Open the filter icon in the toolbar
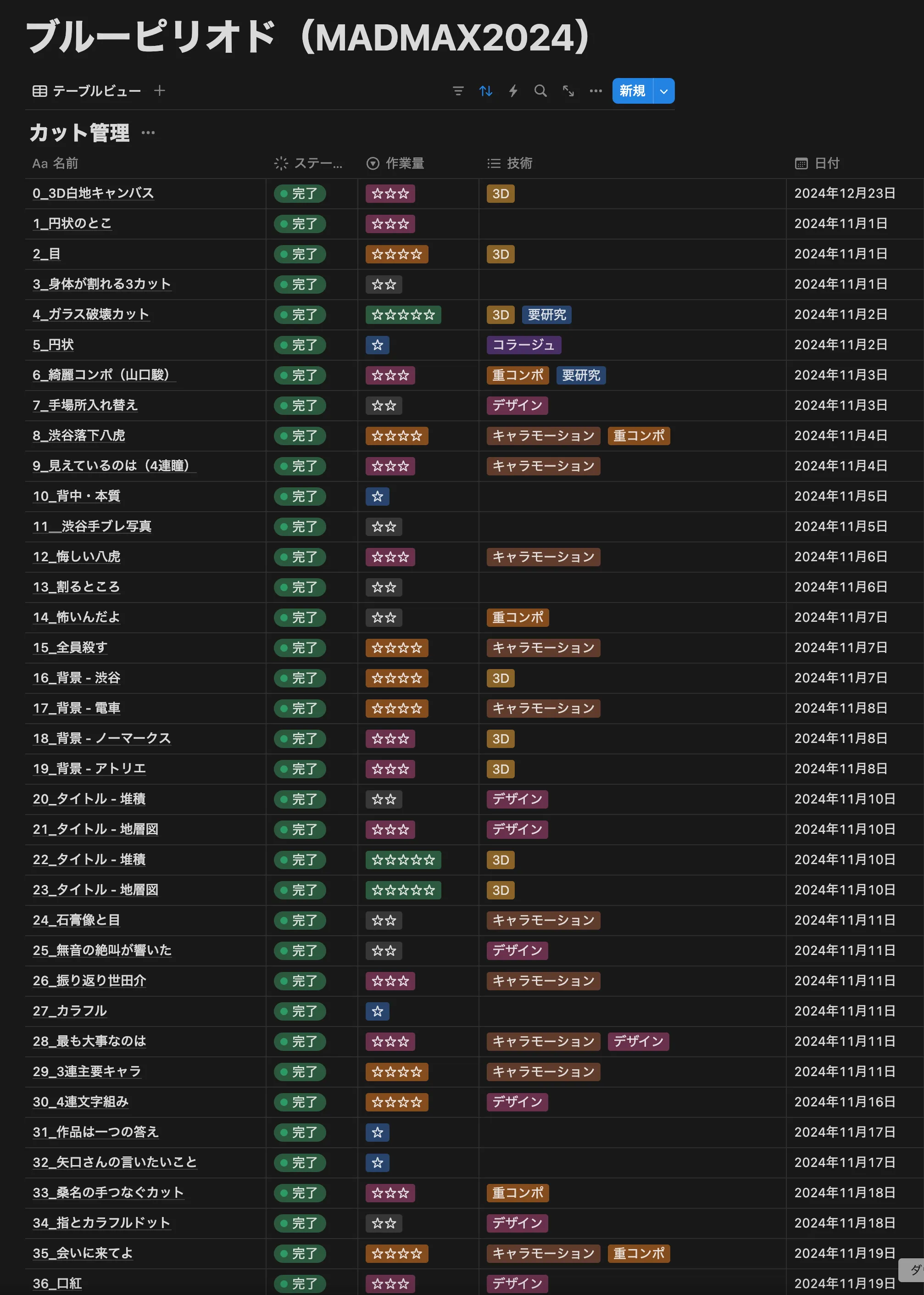This screenshot has width=924, height=1295. coord(458,91)
